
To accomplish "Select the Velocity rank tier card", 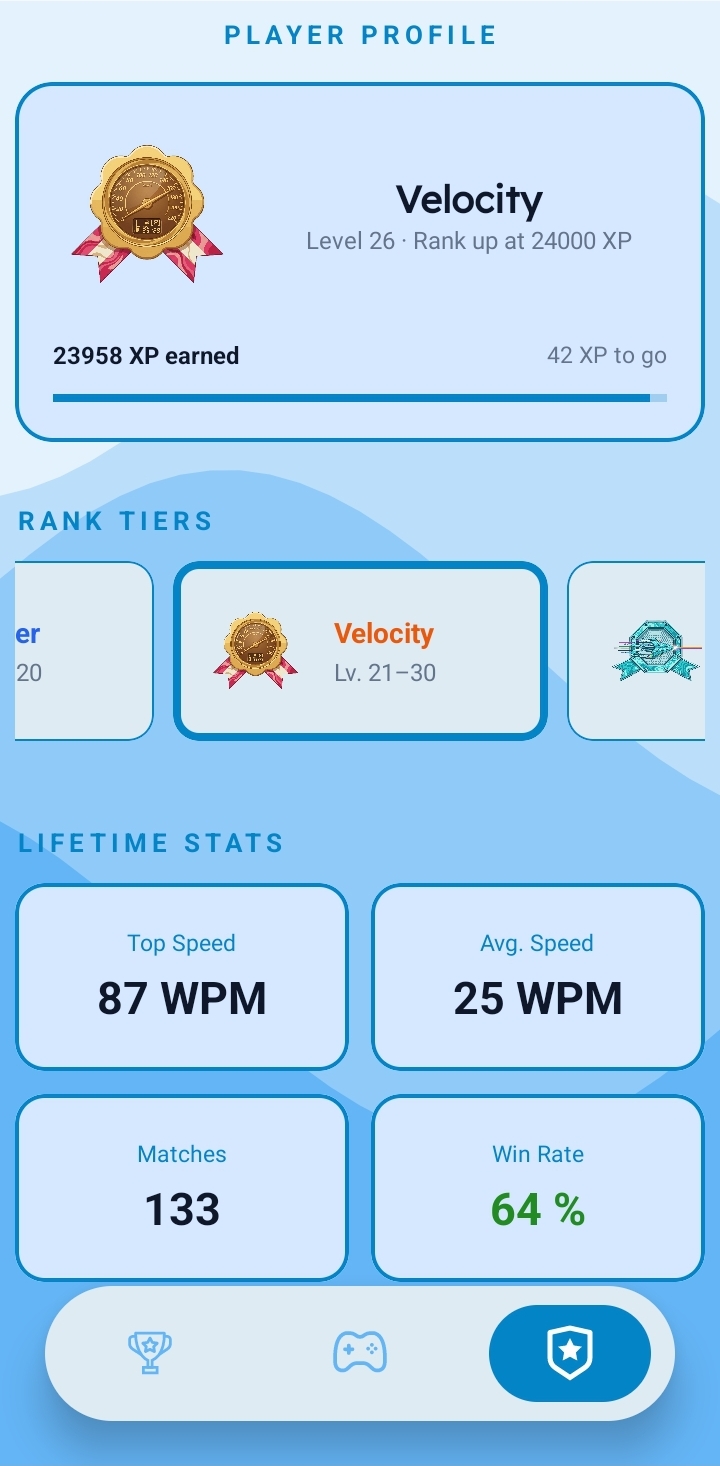I will tap(360, 651).
